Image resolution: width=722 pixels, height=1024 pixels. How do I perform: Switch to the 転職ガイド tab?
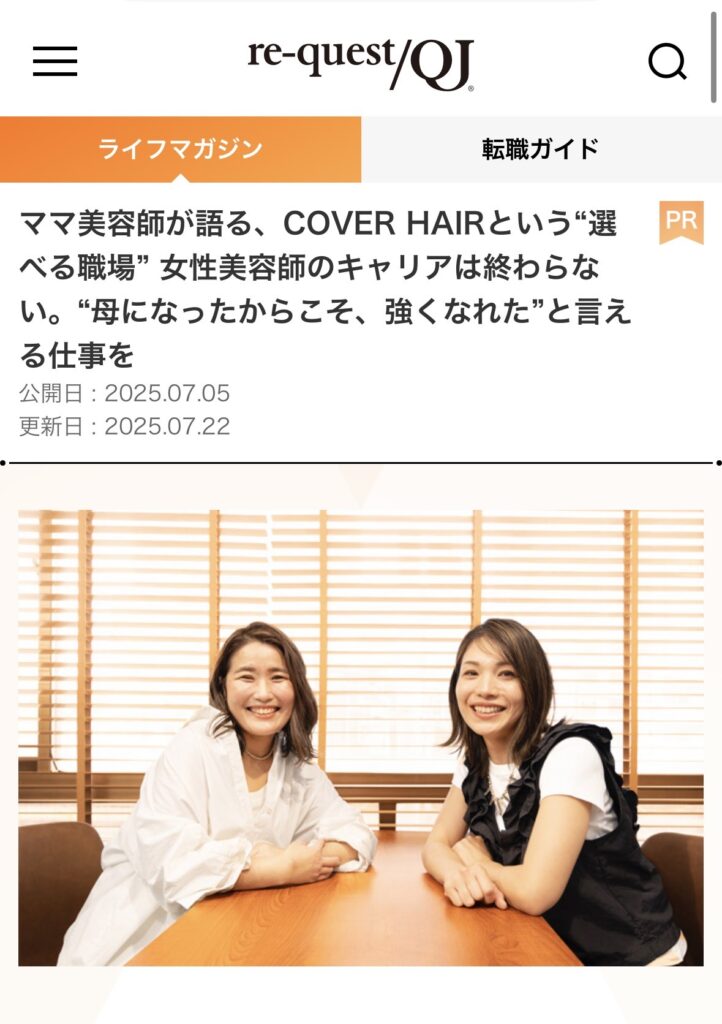coord(540,149)
